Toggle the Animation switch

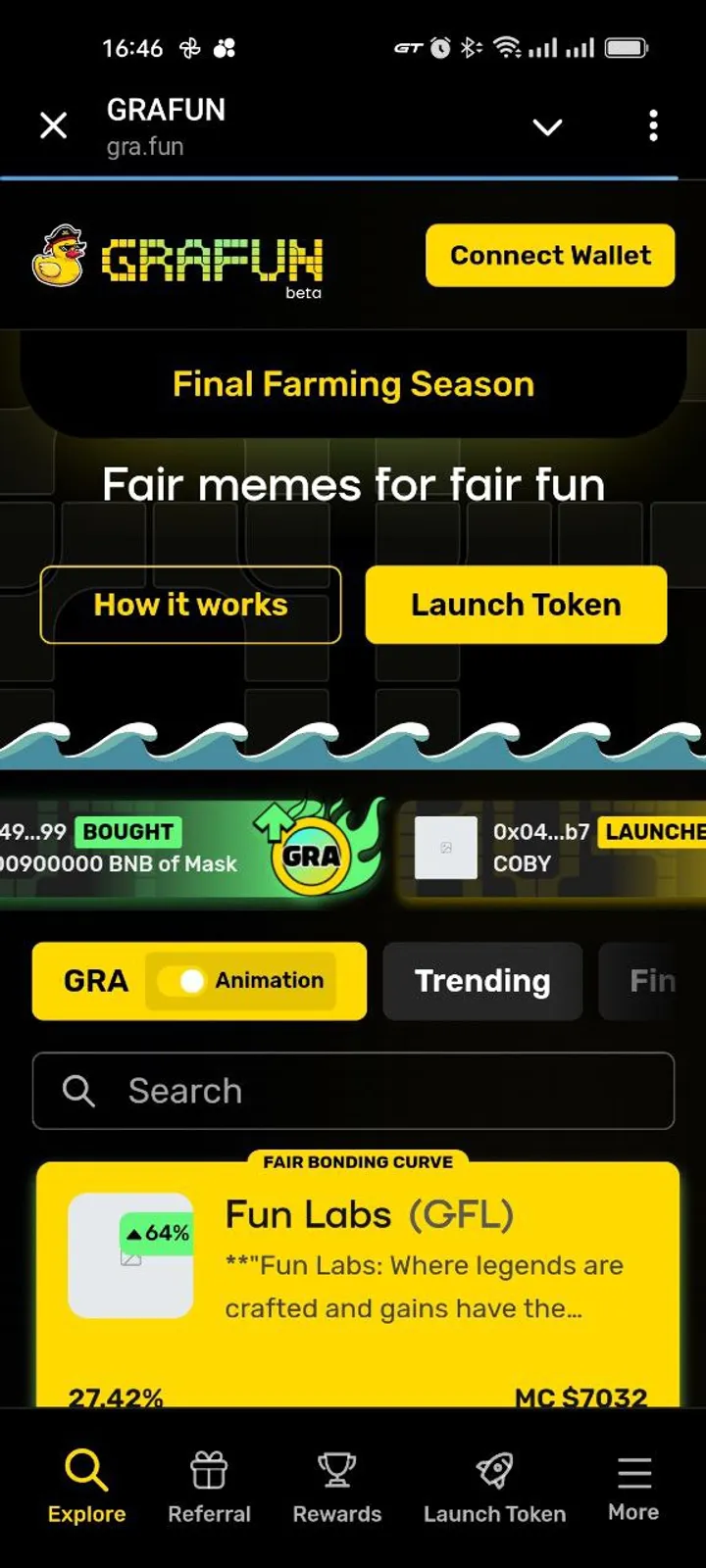(x=184, y=981)
